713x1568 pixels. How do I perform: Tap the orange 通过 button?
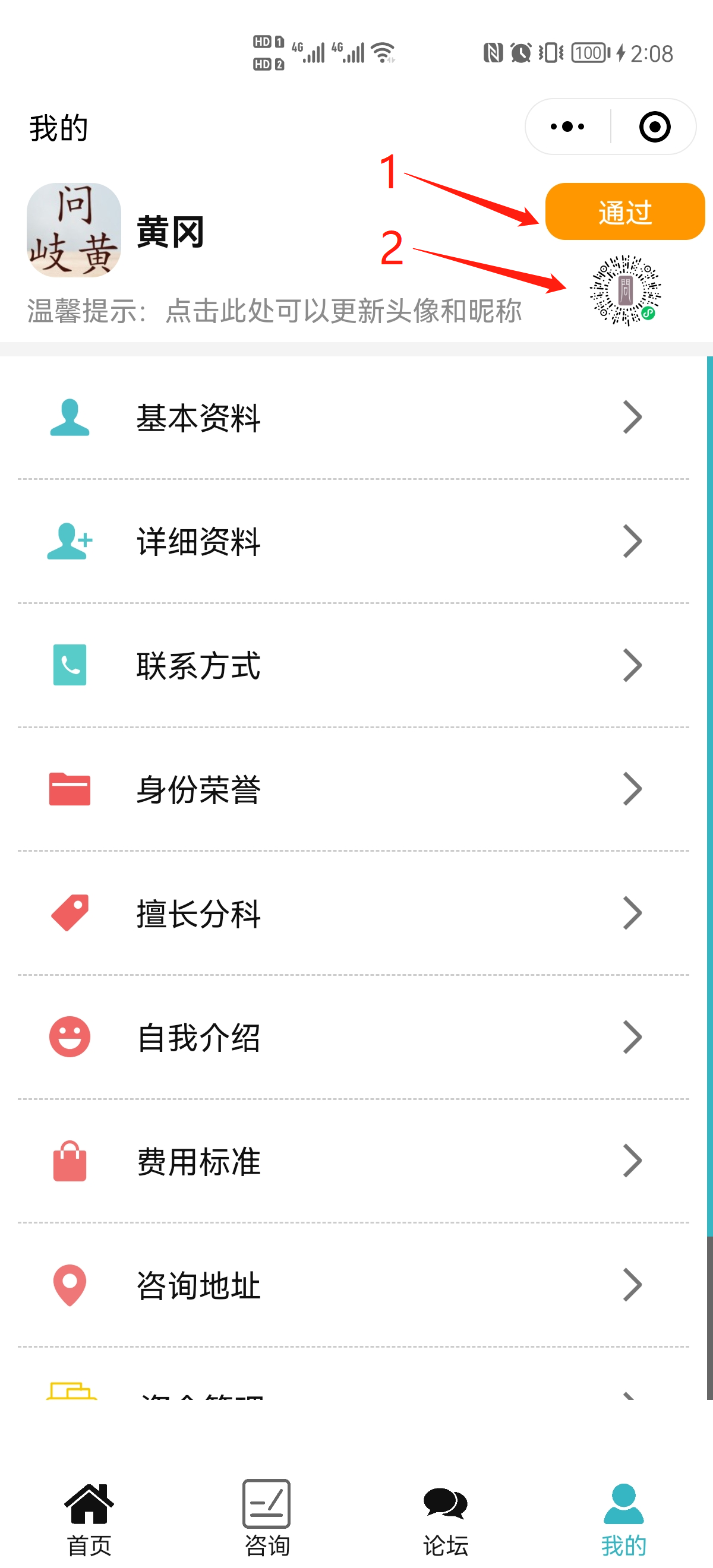tap(624, 211)
